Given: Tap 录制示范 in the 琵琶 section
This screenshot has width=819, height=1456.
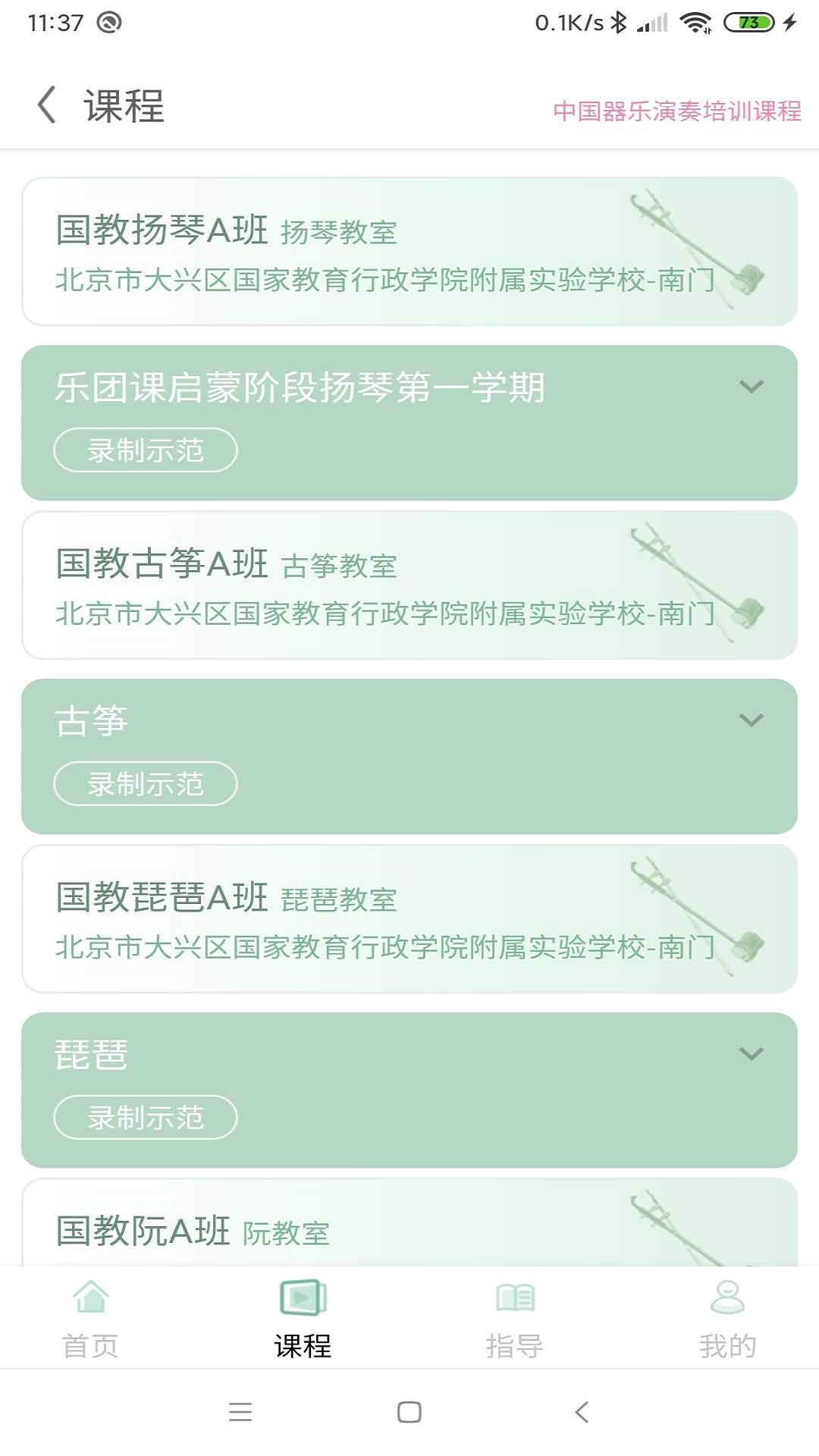Looking at the screenshot, I should pyautogui.click(x=144, y=1117).
